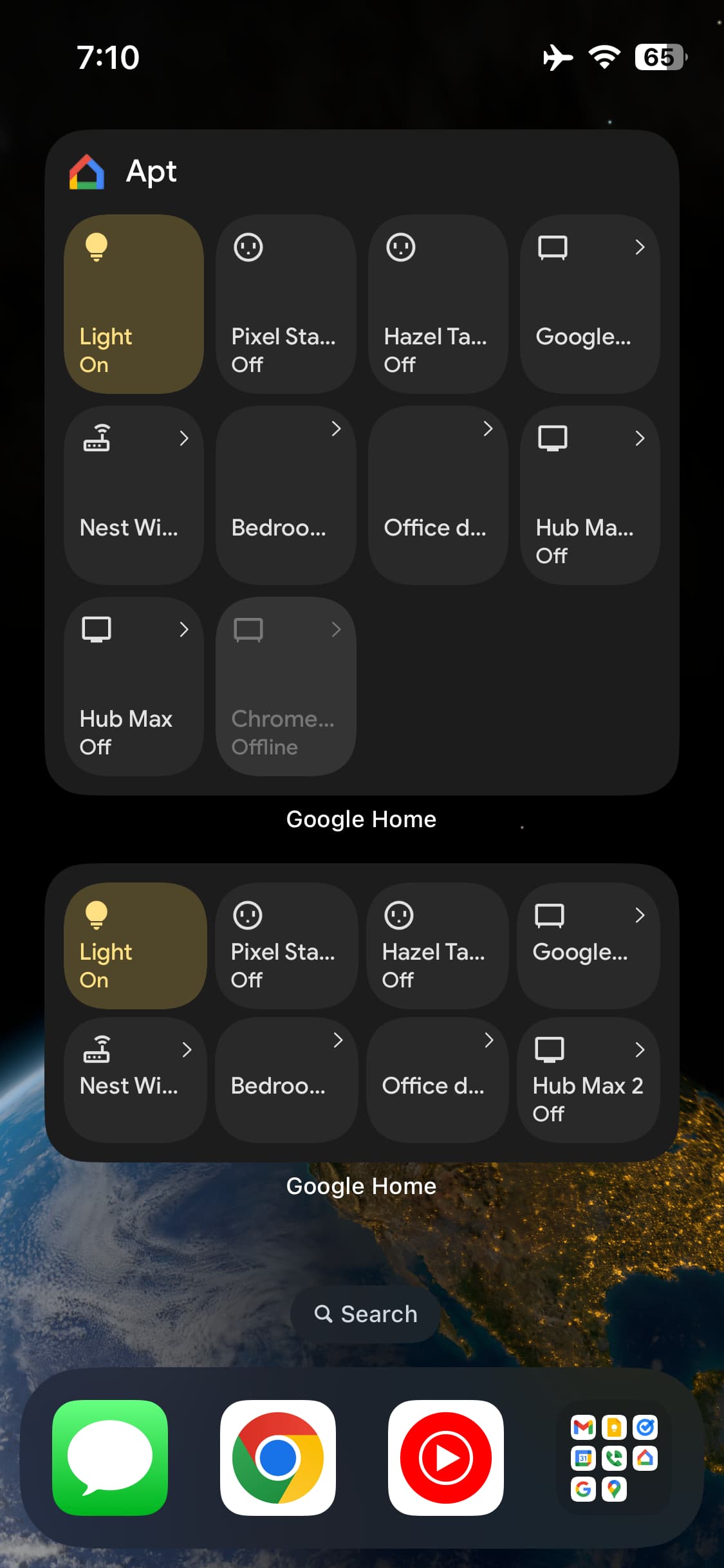Open the offline Chrome... device tile
Viewport: 724px width, 1568px height.
click(x=286, y=686)
